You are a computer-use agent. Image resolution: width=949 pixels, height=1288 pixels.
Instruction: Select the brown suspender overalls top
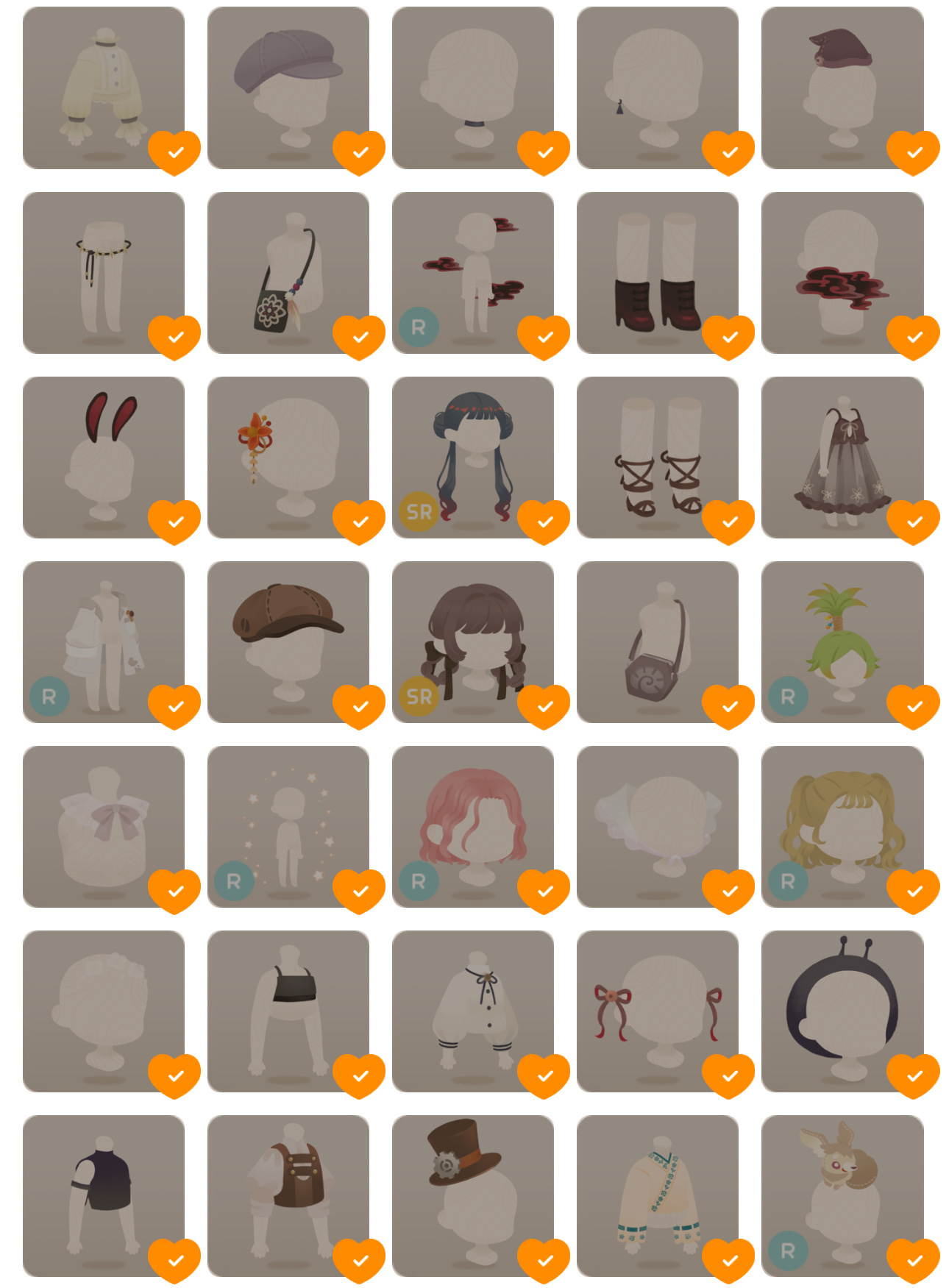(x=288, y=1195)
